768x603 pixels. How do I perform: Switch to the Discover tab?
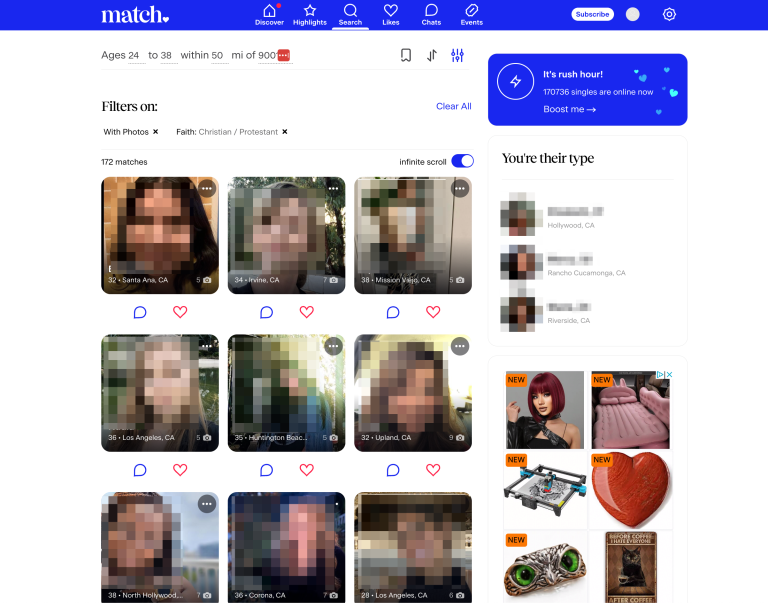tap(269, 14)
